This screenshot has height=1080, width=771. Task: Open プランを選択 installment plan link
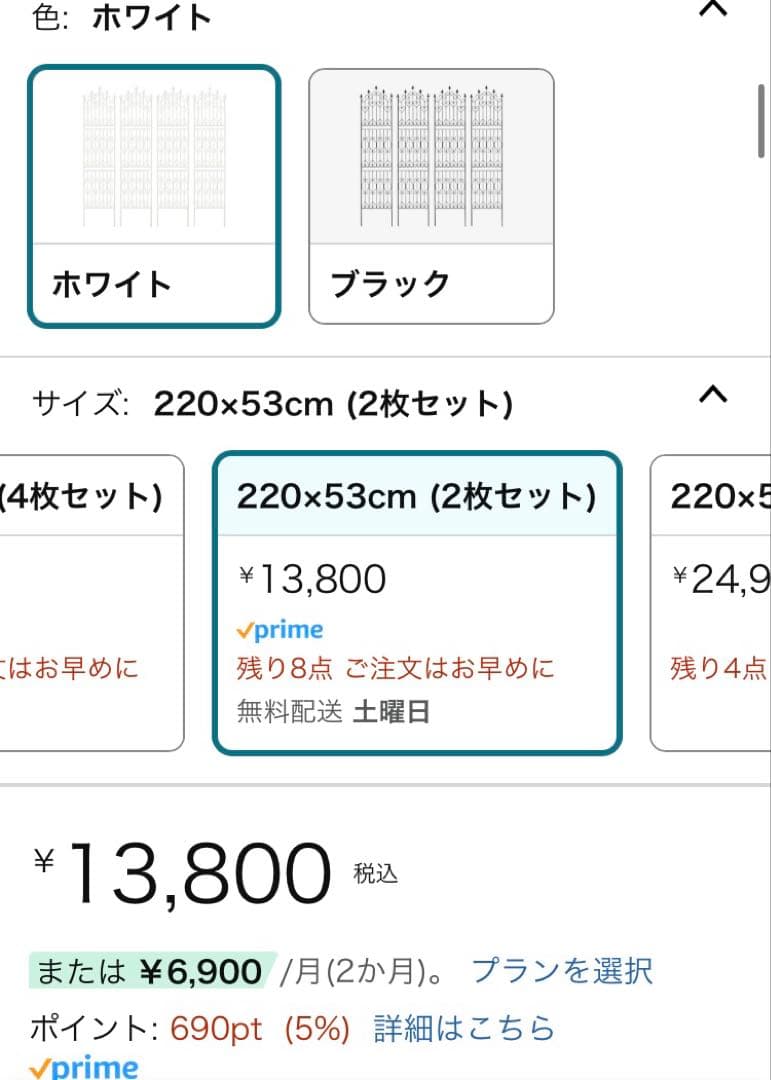[562, 970]
